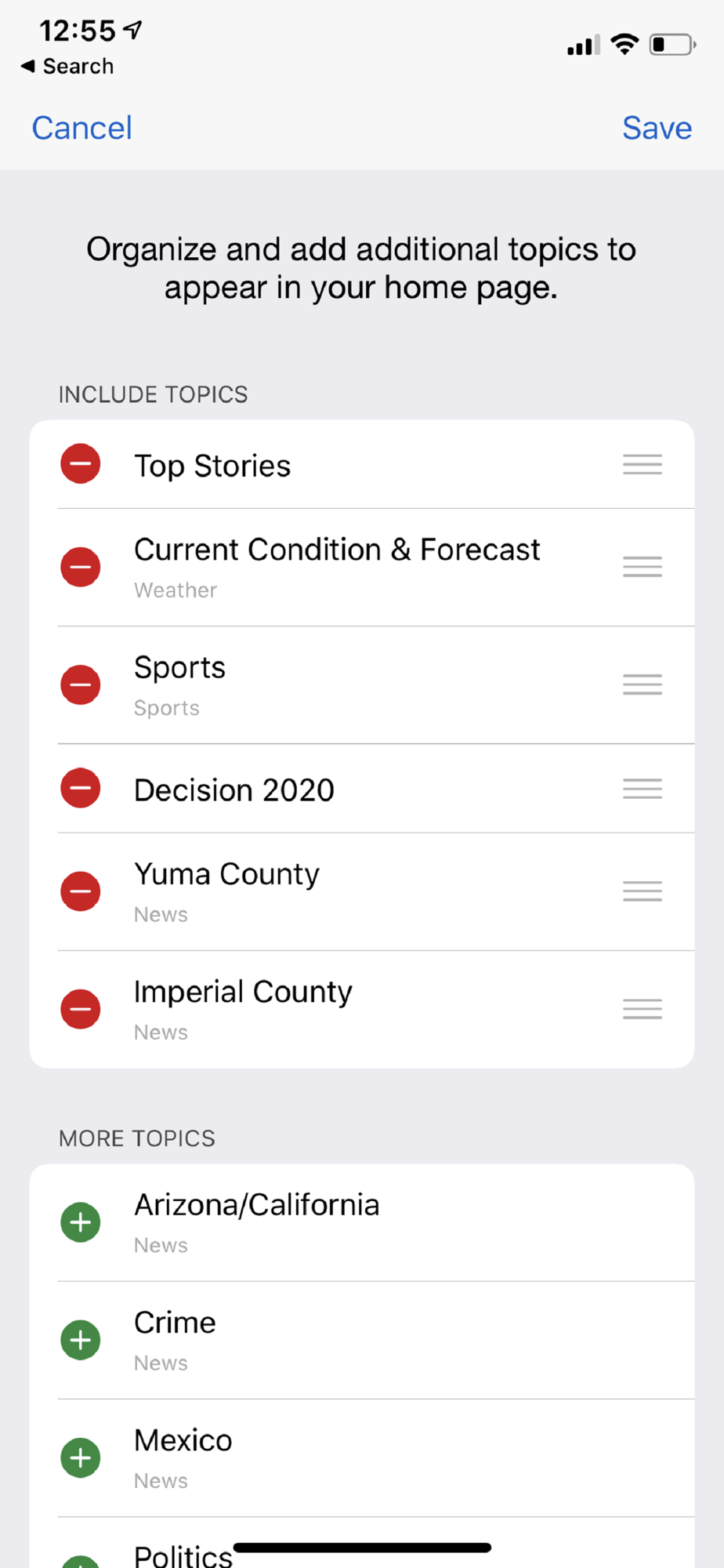This screenshot has height=1568, width=724.
Task: Add the Mexico news topic
Action: click(x=81, y=1457)
